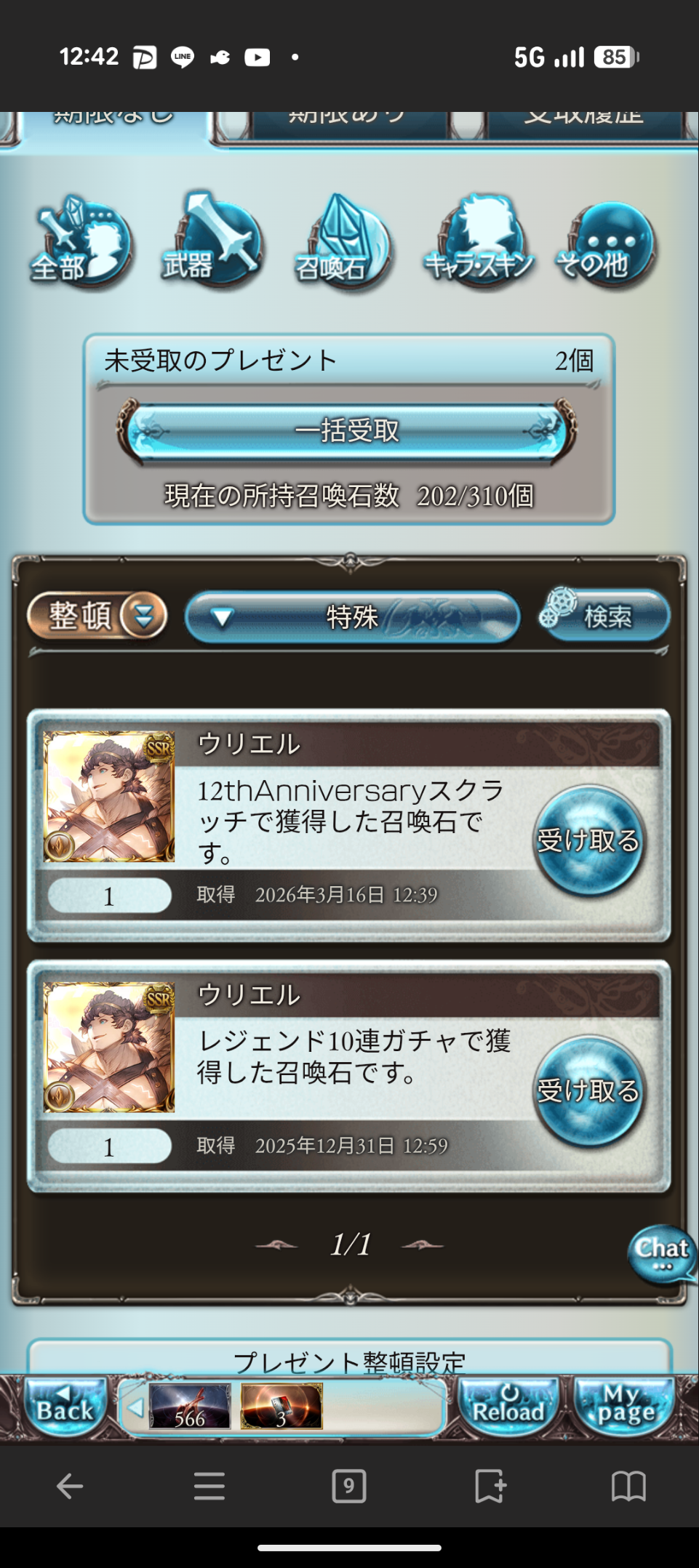Open the browser tabs switcher
Viewport: 699px width, 1568px height.
click(348, 1486)
